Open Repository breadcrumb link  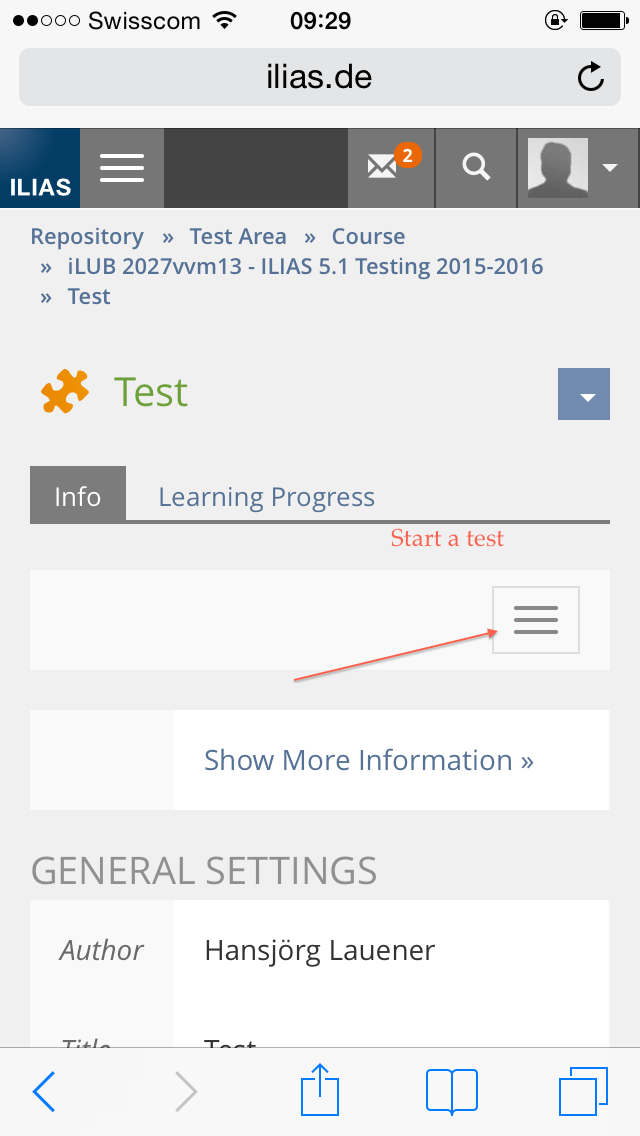pos(87,237)
